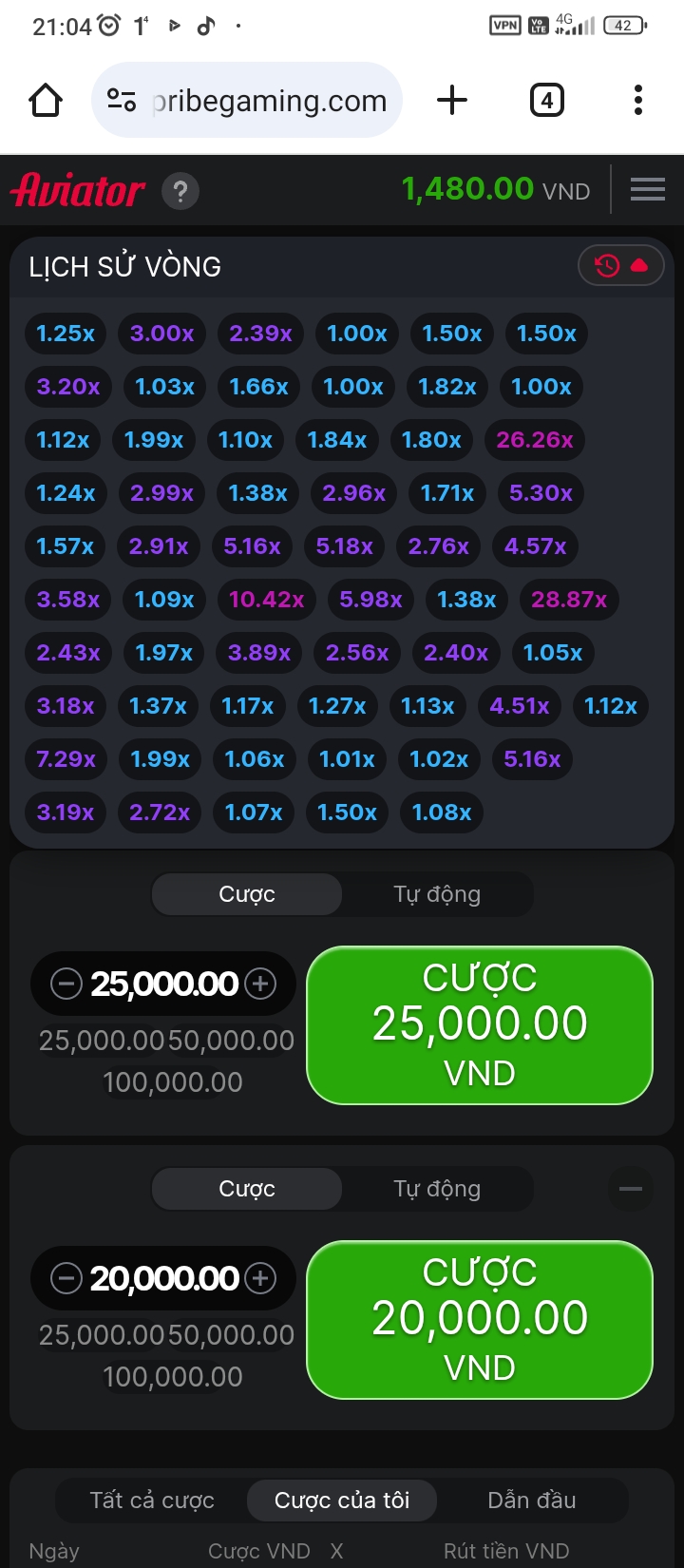The height and width of the screenshot is (1568, 684).
Task: Open the tab switcher showing 4 tabs
Action: (x=546, y=100)
